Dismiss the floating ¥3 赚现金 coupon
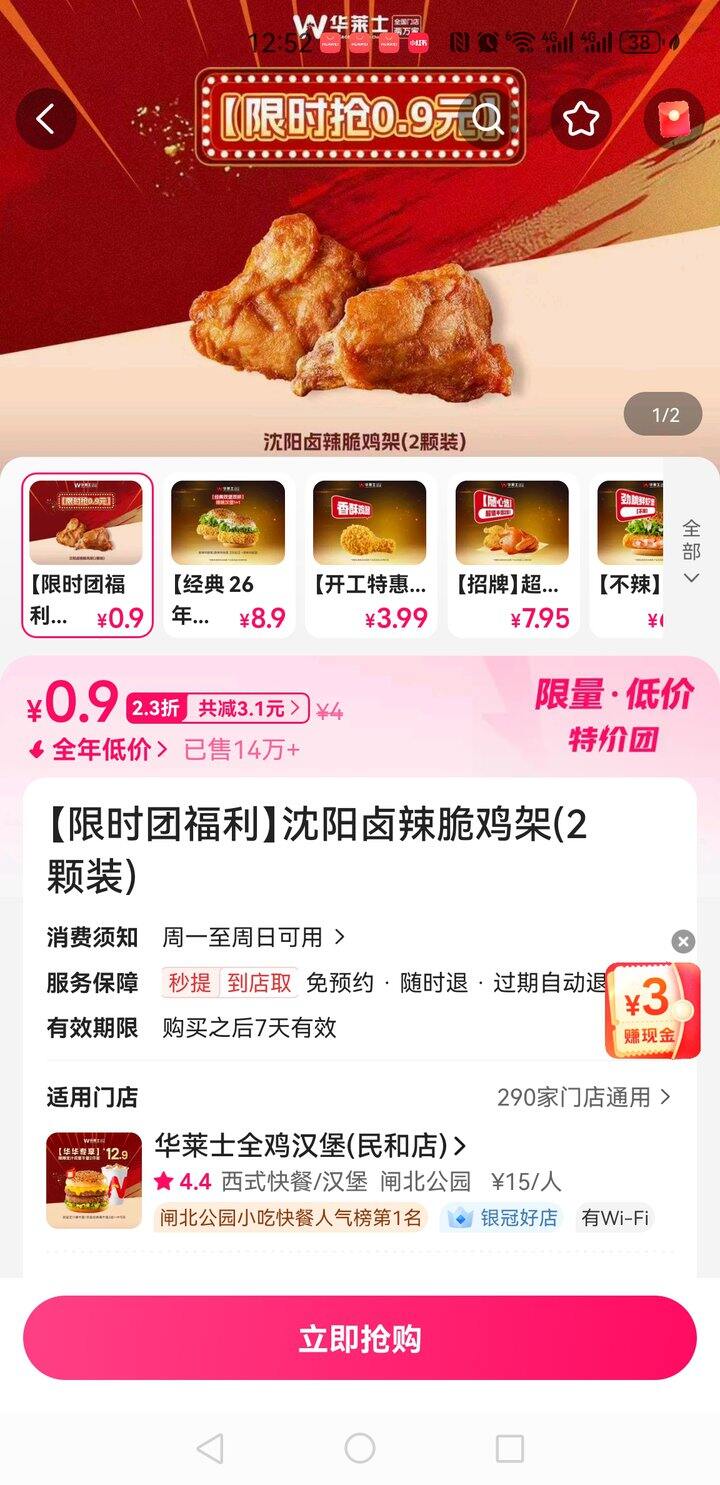Image resolution: width=720 pixels, height=1485 pixels. [x=683, y=941]
